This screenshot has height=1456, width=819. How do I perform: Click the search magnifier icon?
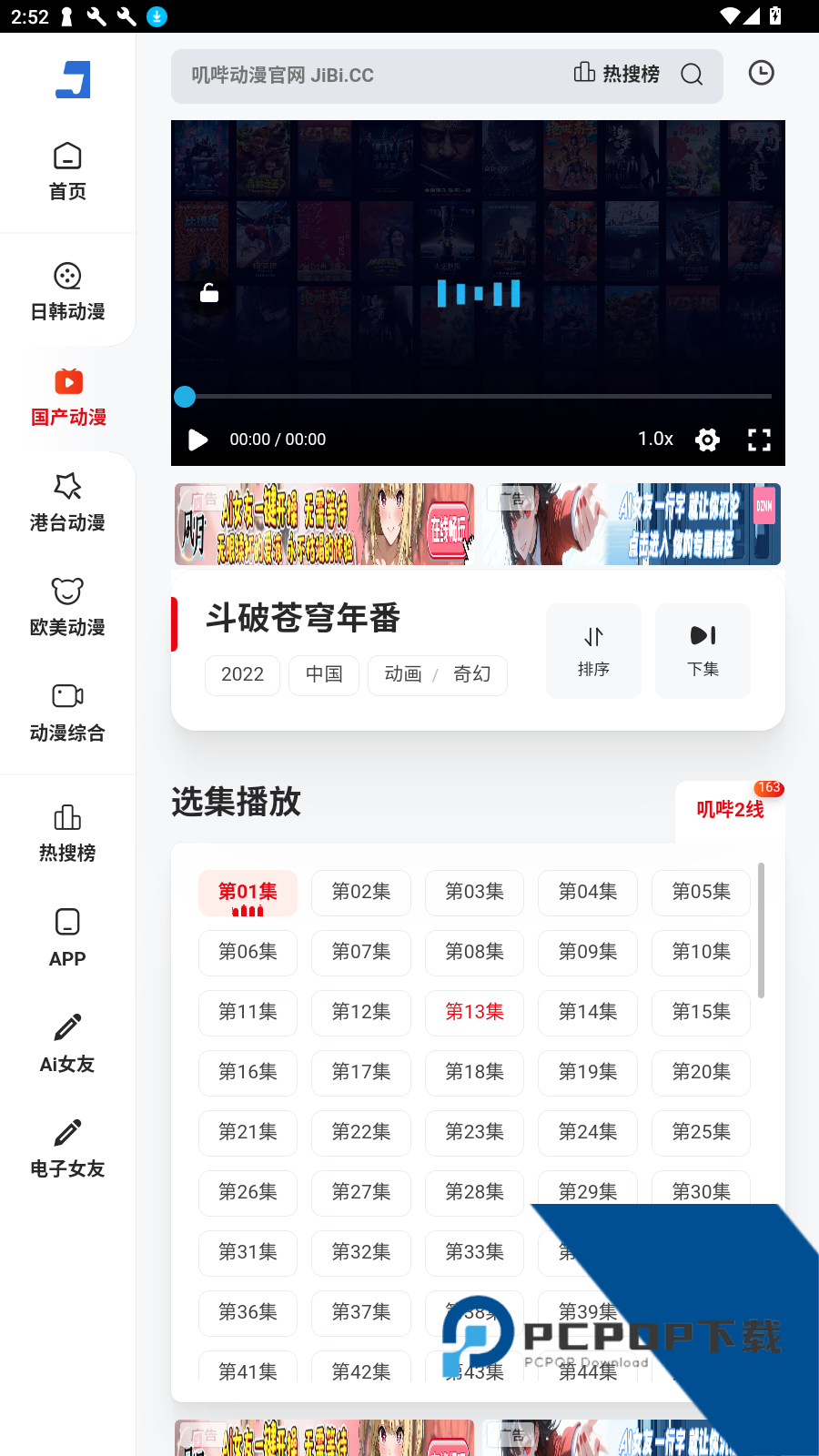click(692, 75)
